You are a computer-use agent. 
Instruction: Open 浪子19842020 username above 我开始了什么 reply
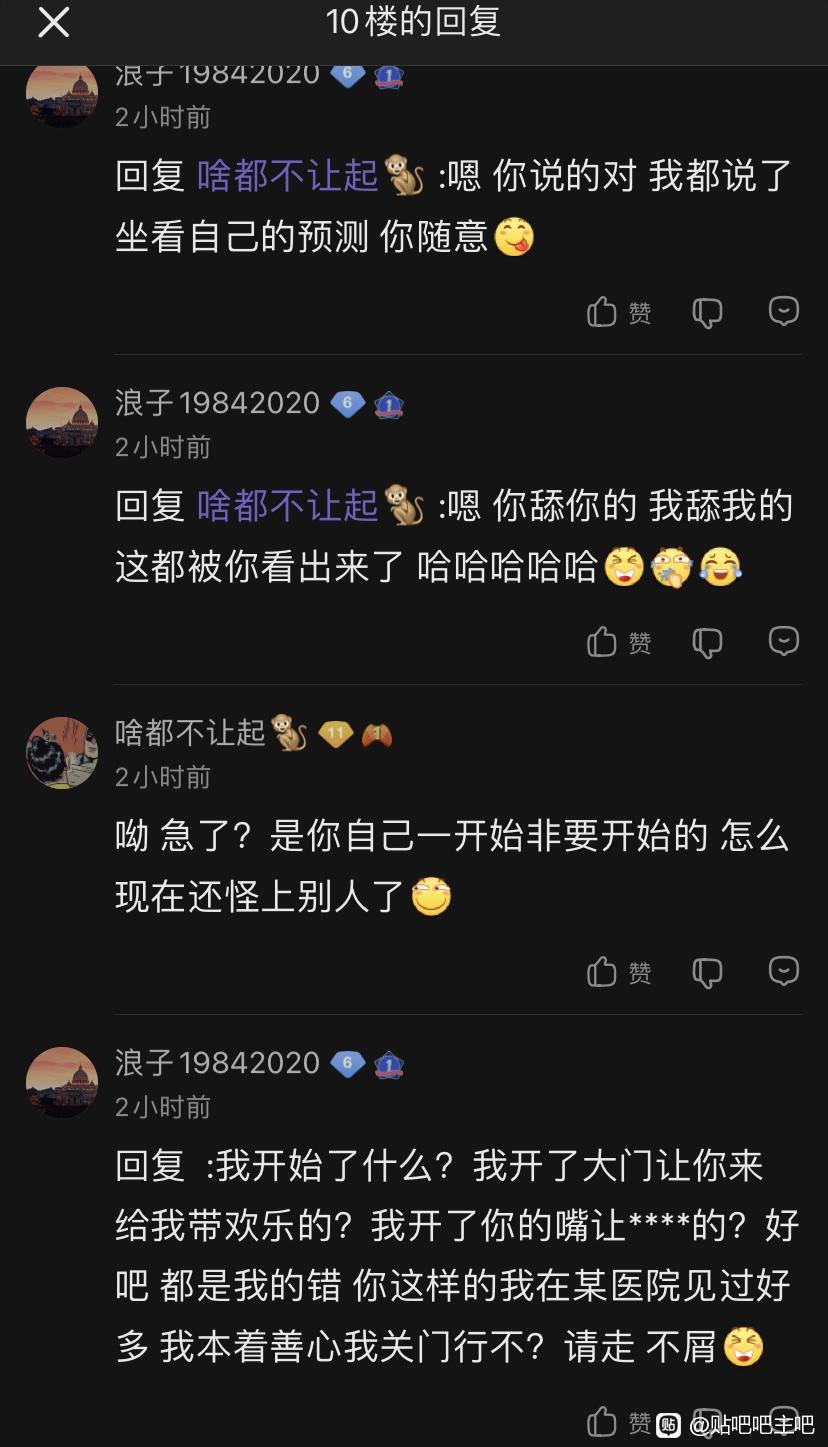(x=217, y=1063)
